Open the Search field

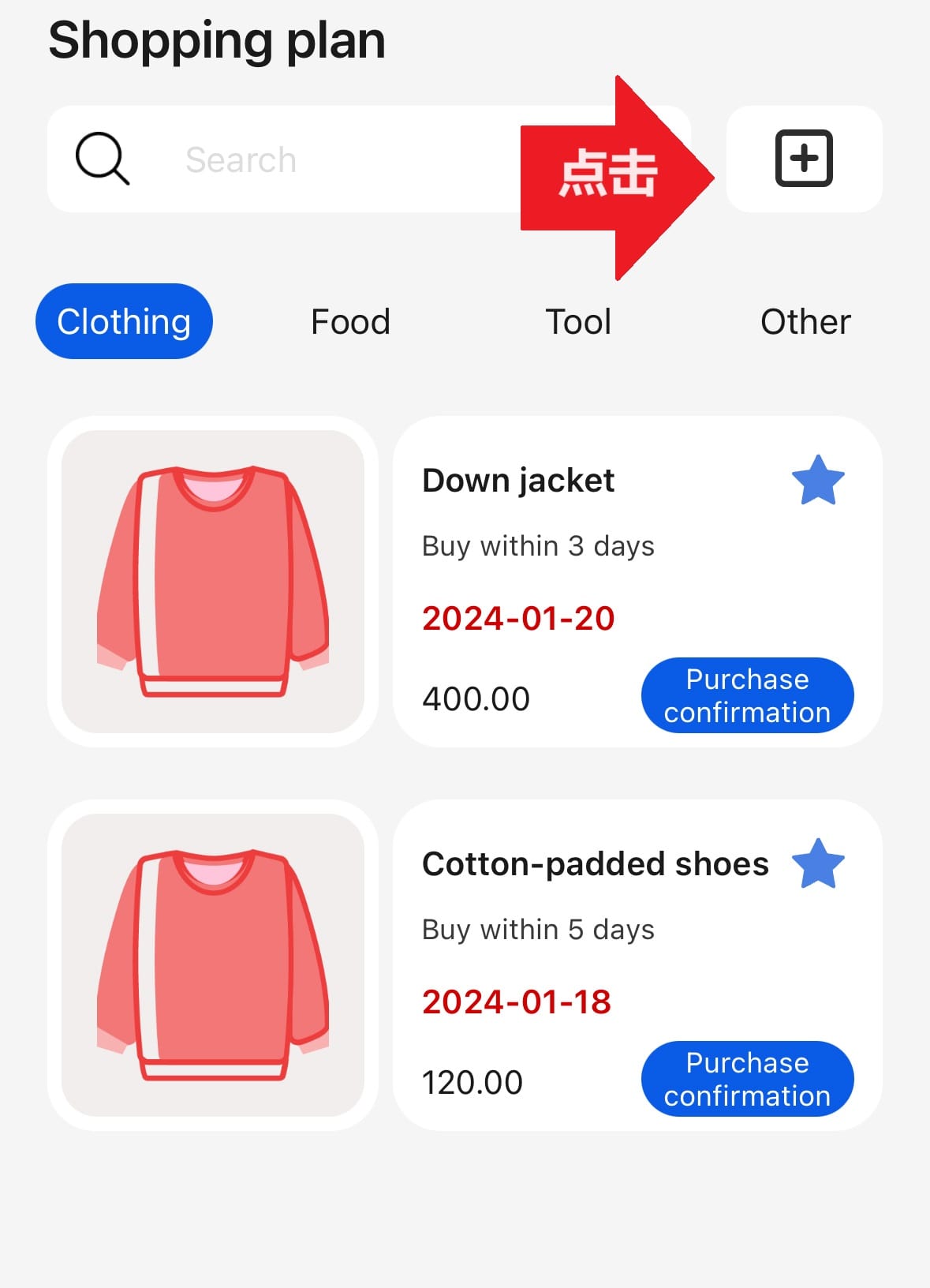316,160
